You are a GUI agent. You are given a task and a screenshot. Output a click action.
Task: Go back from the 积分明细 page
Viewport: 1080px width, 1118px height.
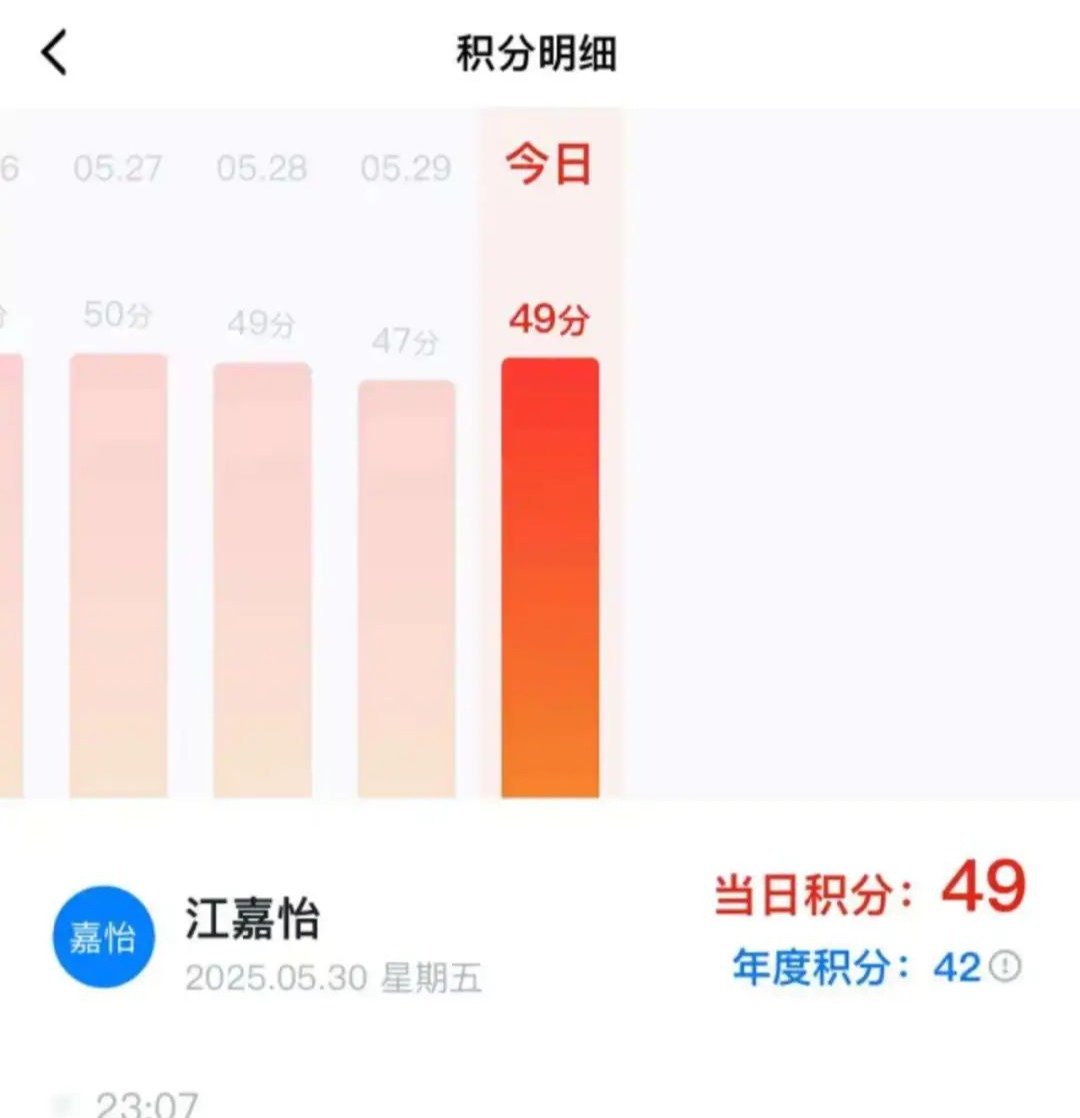tap(55, 52)
